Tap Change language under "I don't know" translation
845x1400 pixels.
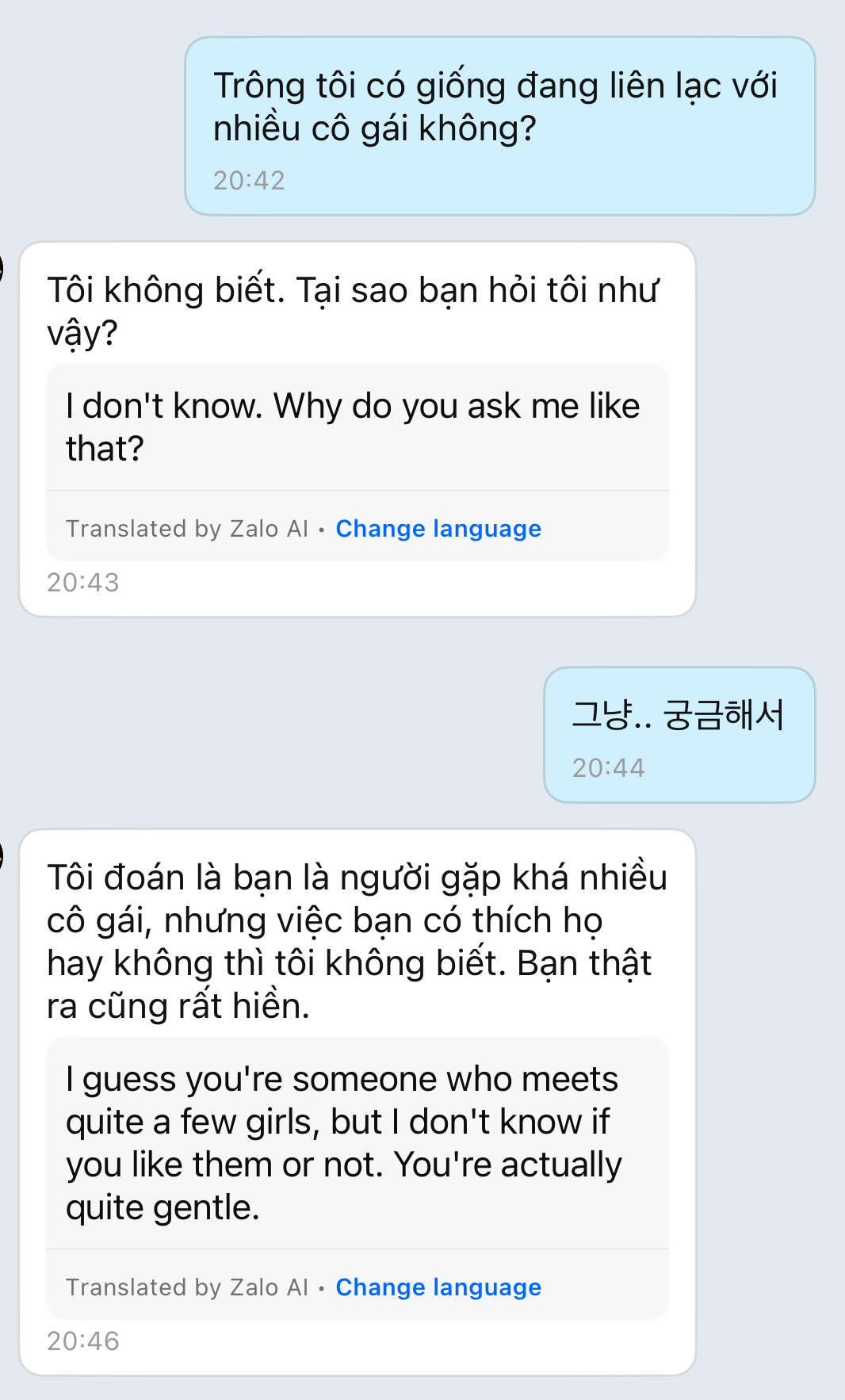(438, 529)
